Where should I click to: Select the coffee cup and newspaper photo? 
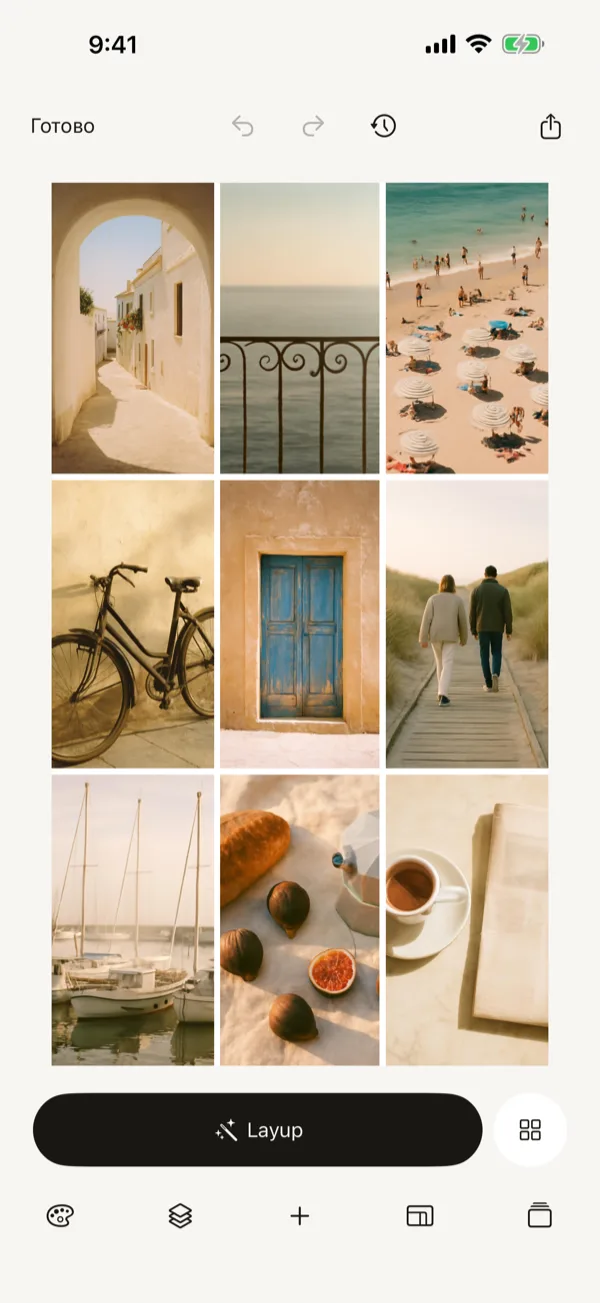[x=467, y=920]
